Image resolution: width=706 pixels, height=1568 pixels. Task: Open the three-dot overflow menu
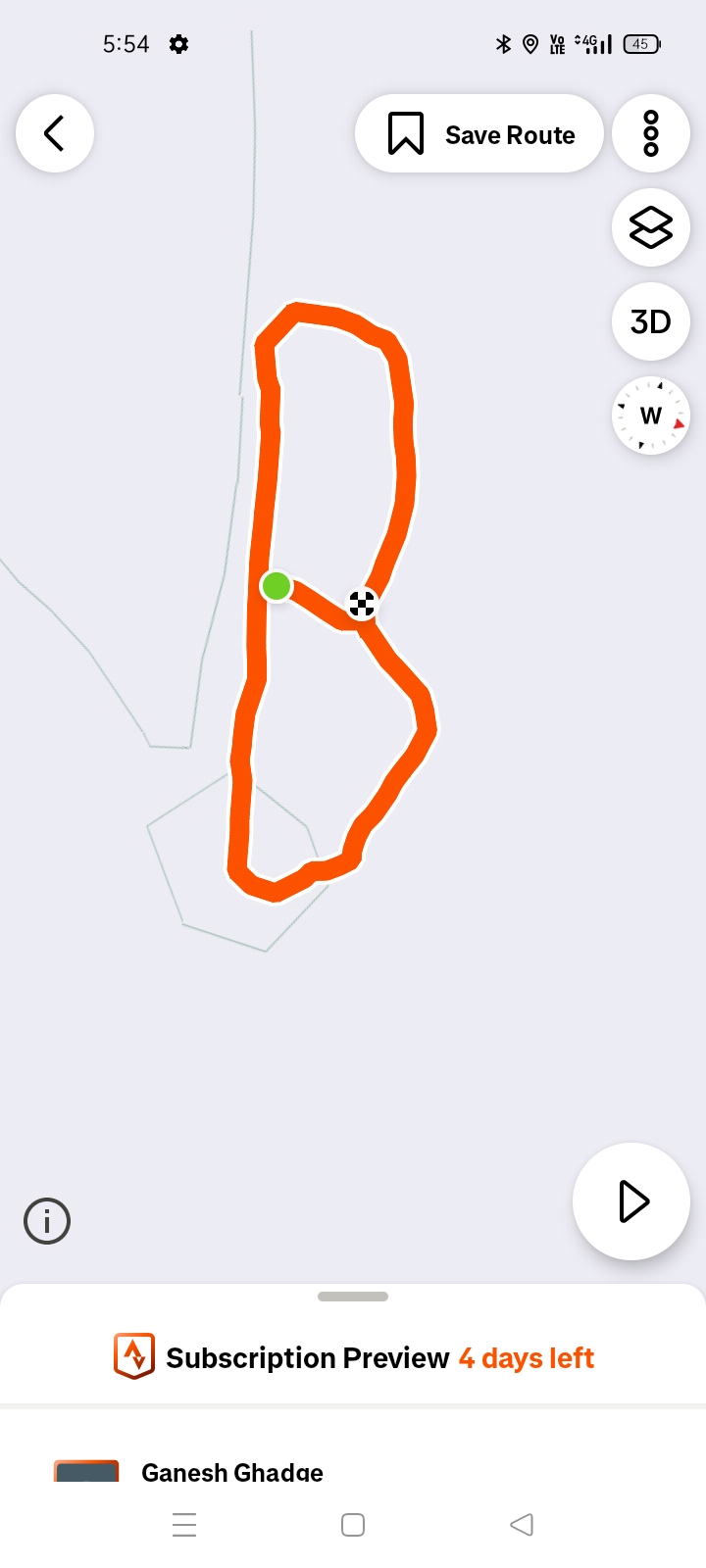click(651, 133)
